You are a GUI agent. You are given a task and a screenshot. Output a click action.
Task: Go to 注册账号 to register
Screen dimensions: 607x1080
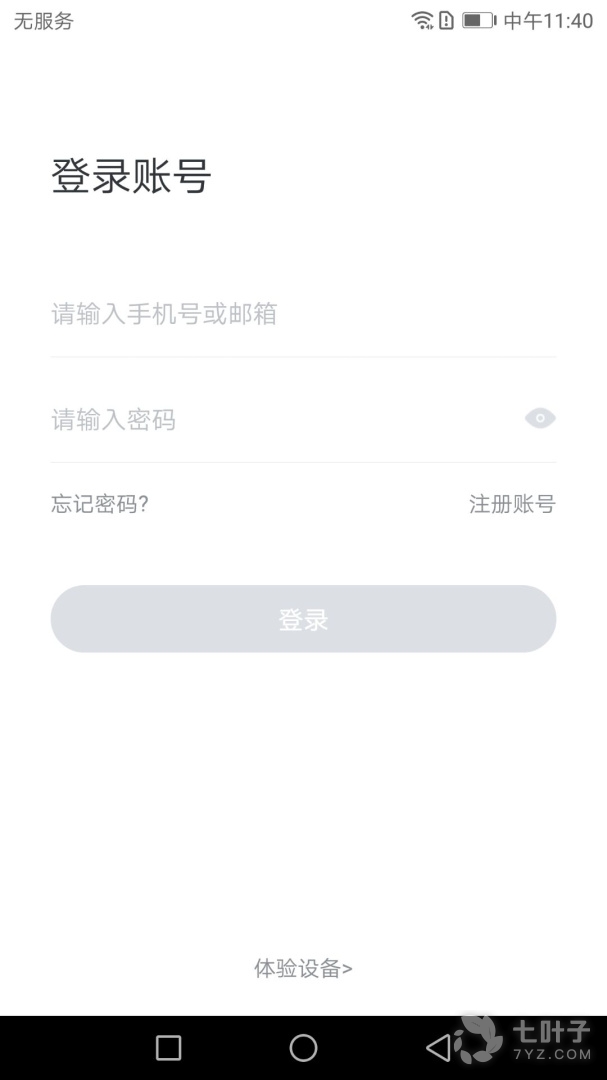tap(512, 504)
